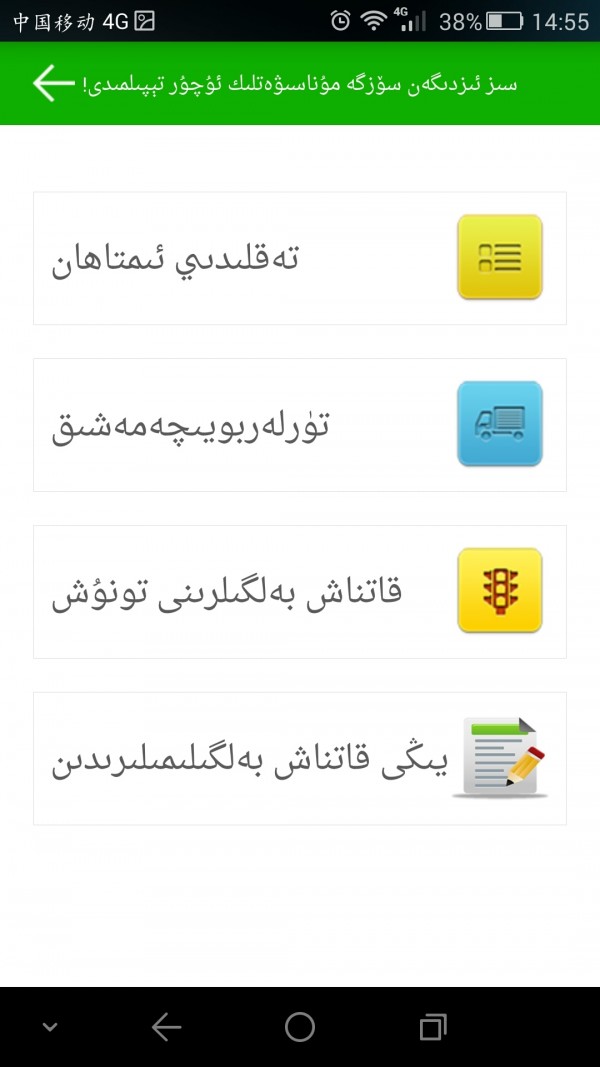Tap the system back button in navigation bar
This screenshot has width=600, height=1067.
pyautogui.click(x=166, y=1027)
